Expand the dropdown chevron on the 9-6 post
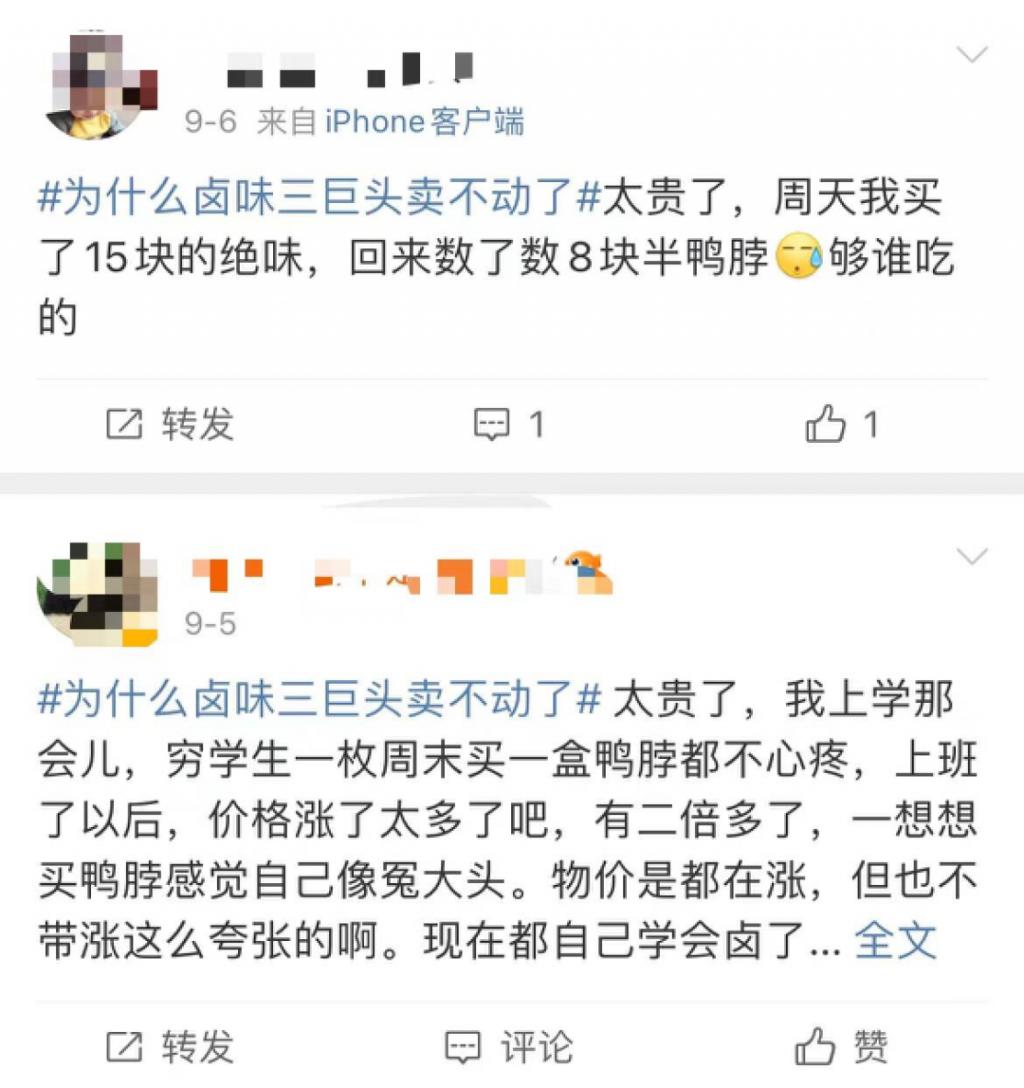 972,55
